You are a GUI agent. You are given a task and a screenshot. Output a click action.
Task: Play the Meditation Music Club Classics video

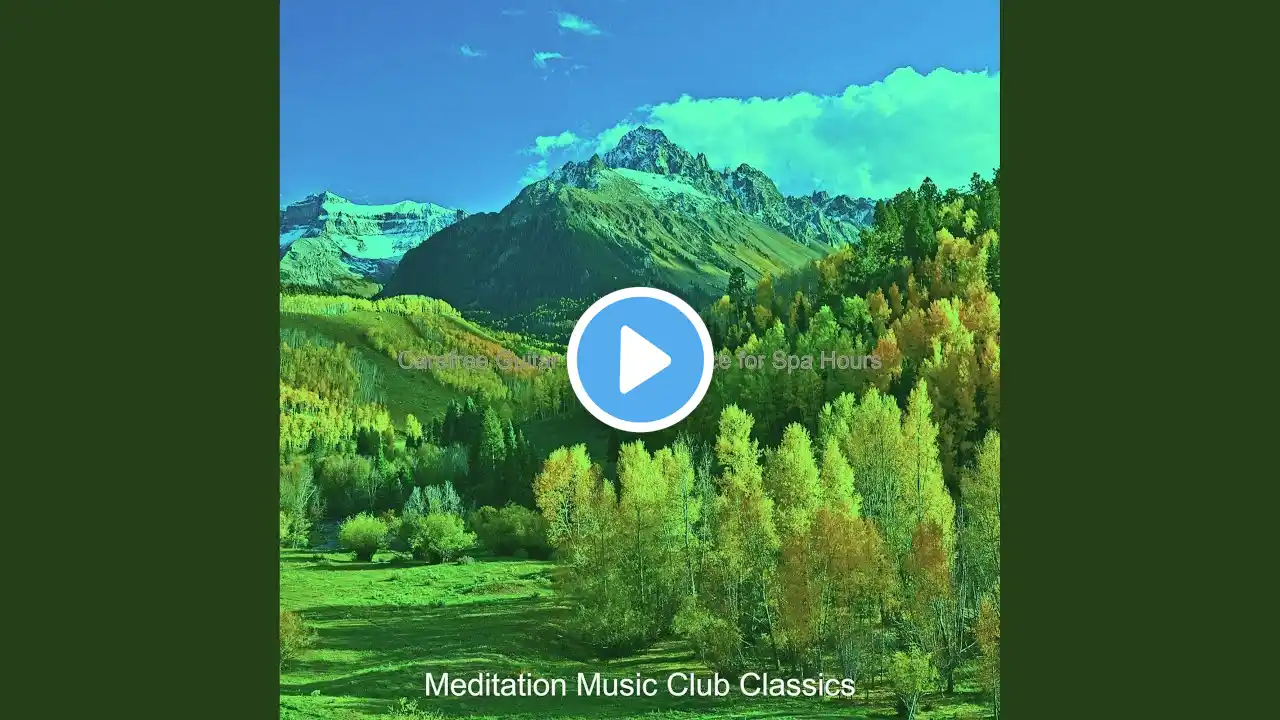click(x=640, y=360)
